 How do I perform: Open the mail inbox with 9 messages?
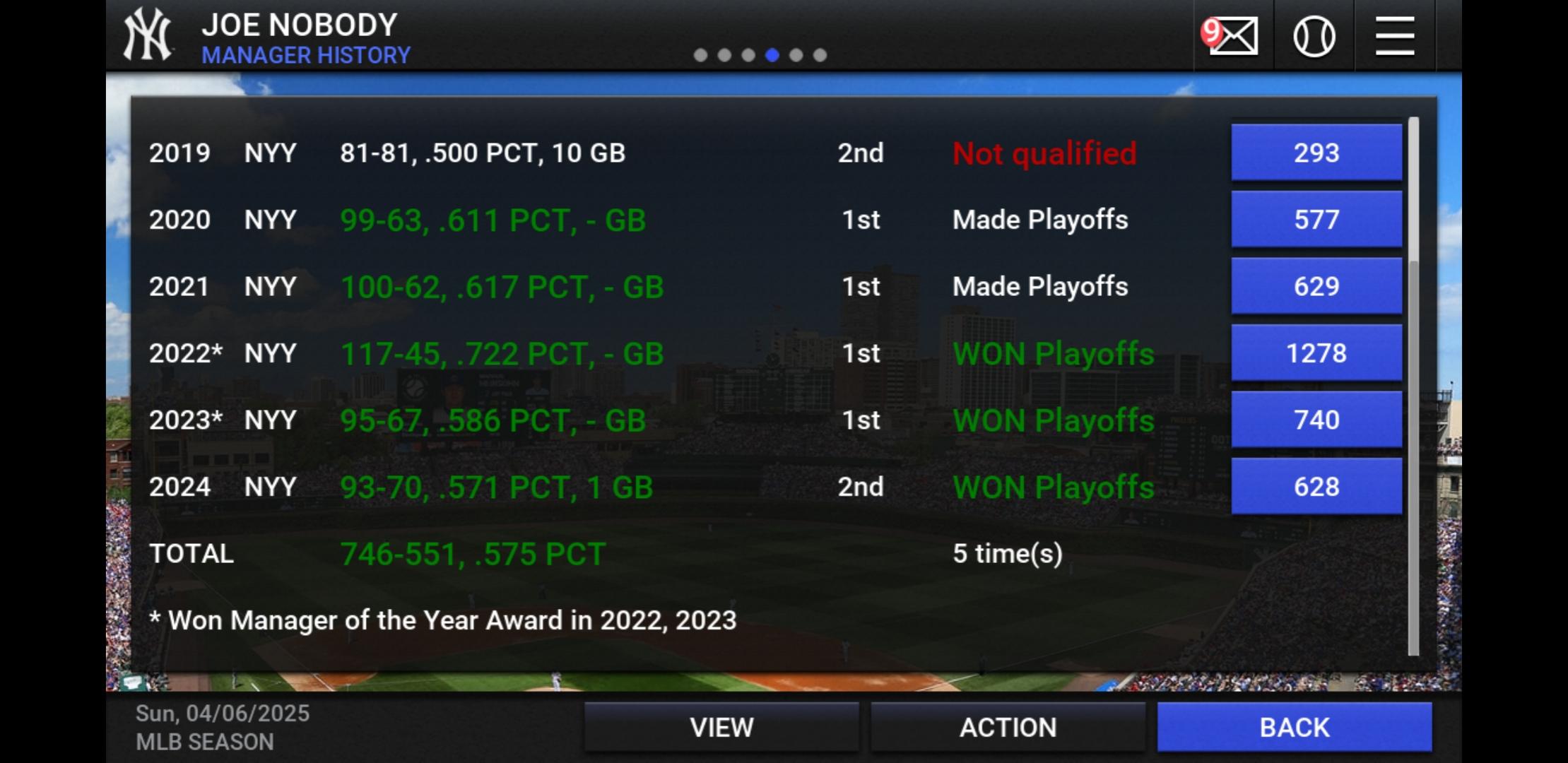coord(1234,35)
